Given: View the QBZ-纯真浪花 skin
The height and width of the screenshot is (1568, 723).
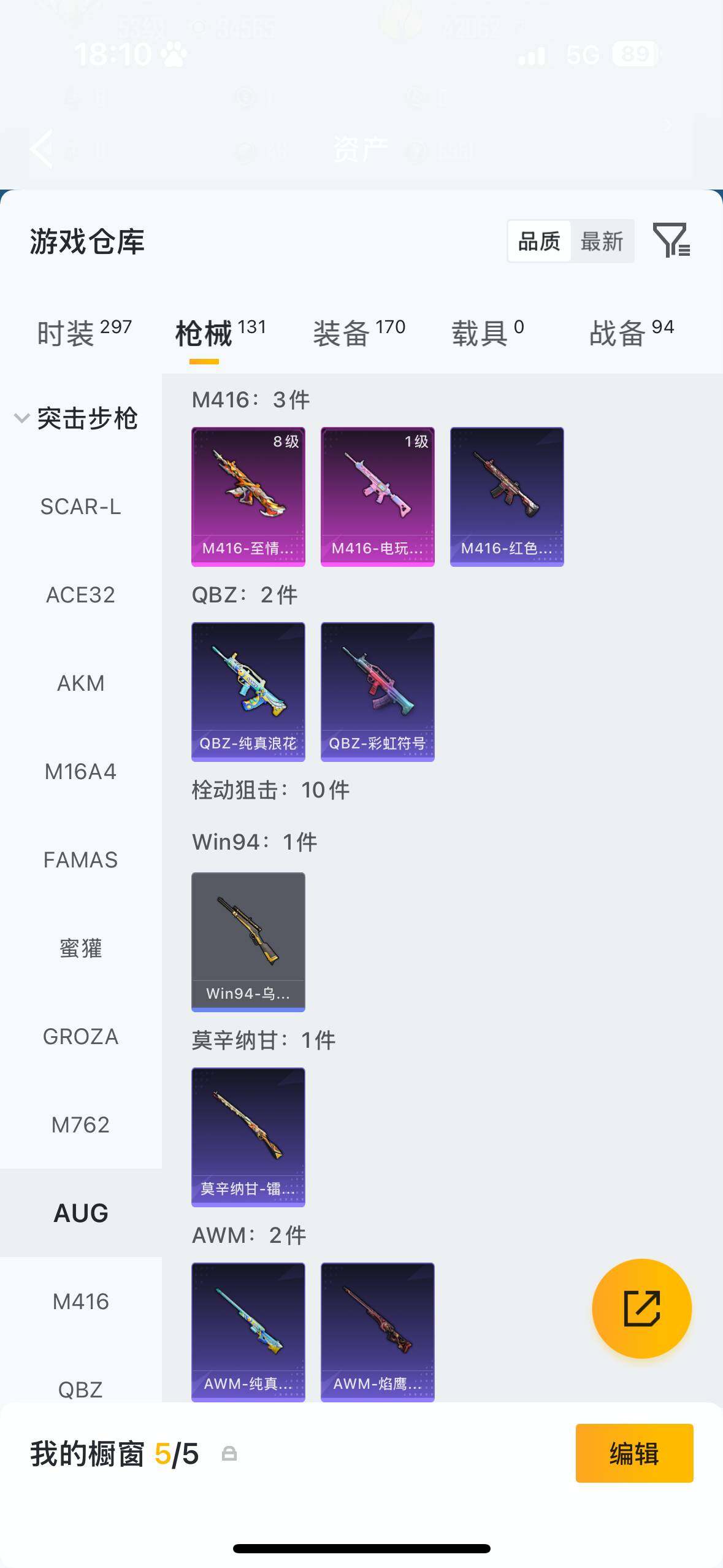Looking at the screenshot, I should [x=248, y=690].
